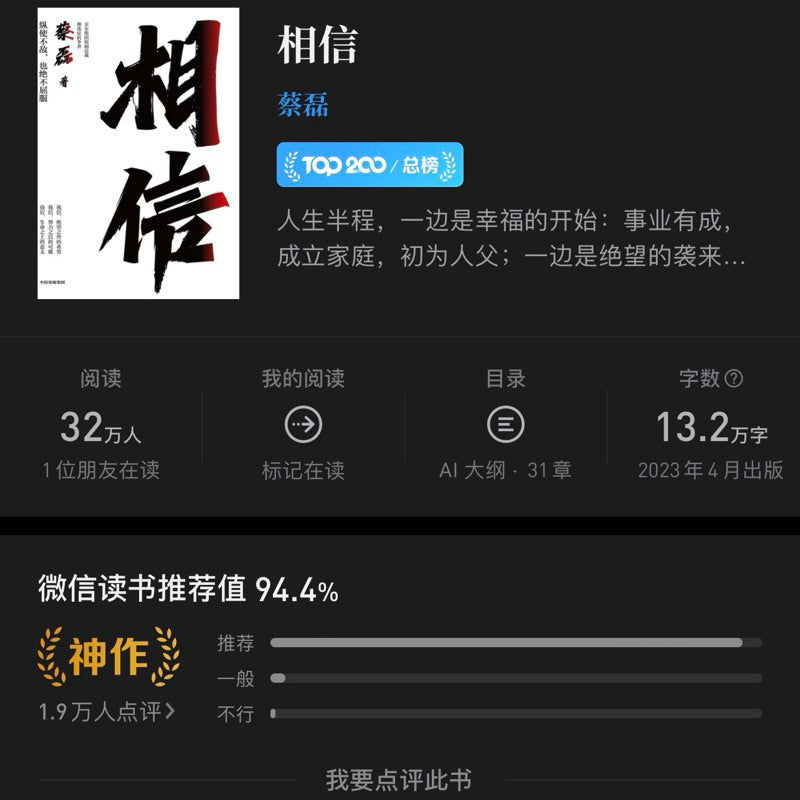Open the 1.9万人点评 reviews list
Viewport: 800px width, 800px height.
(x=107, y=712)
